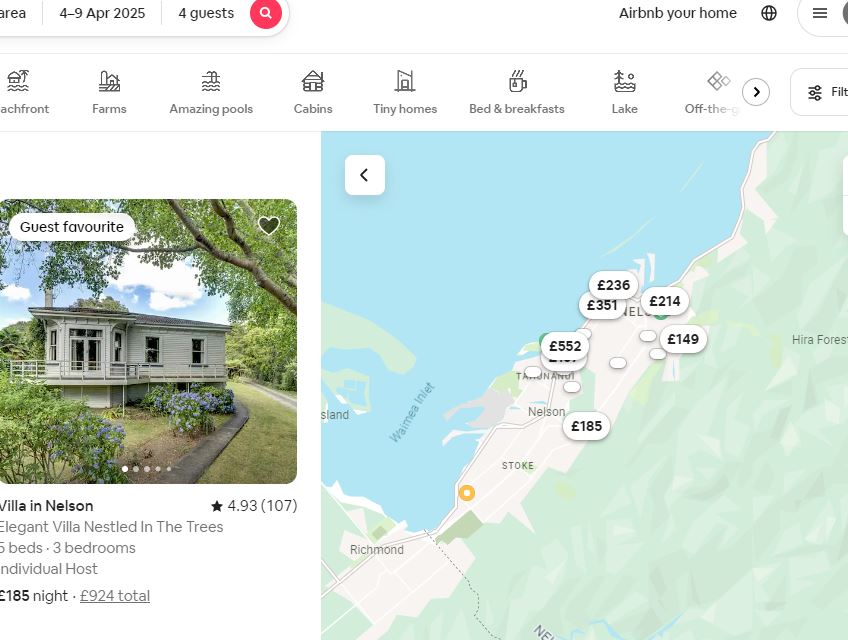Show more categories with the arrow
This screenshot has width=848, height=640.
click(756, 92)
